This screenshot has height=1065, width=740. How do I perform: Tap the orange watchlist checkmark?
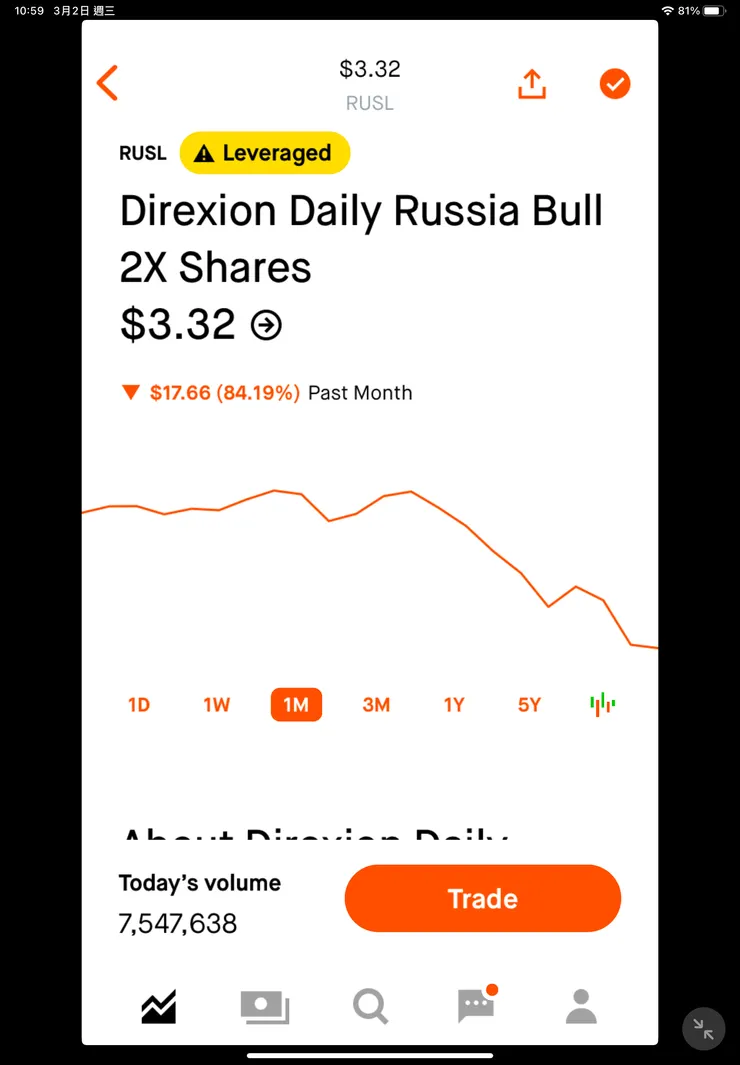point(615,84)
